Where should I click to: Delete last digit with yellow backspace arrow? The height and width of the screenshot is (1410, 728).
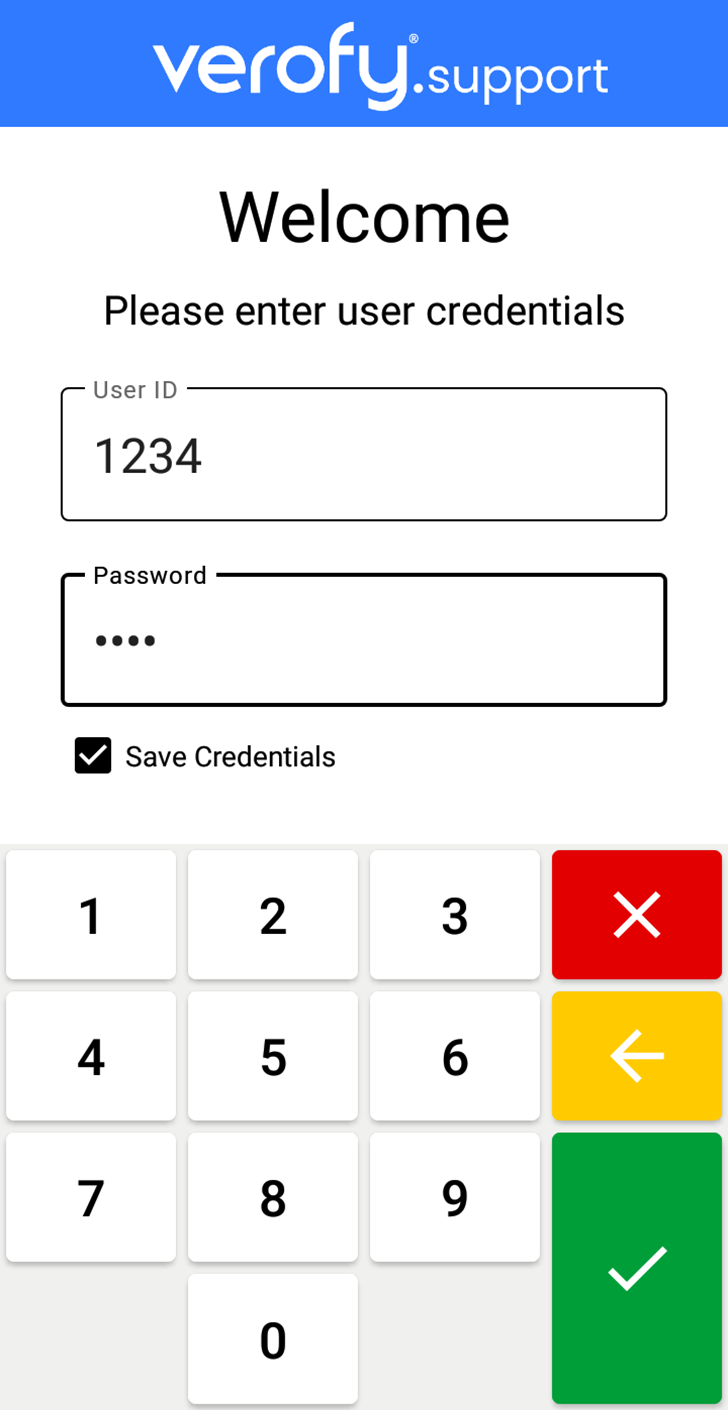(637, 1056)
